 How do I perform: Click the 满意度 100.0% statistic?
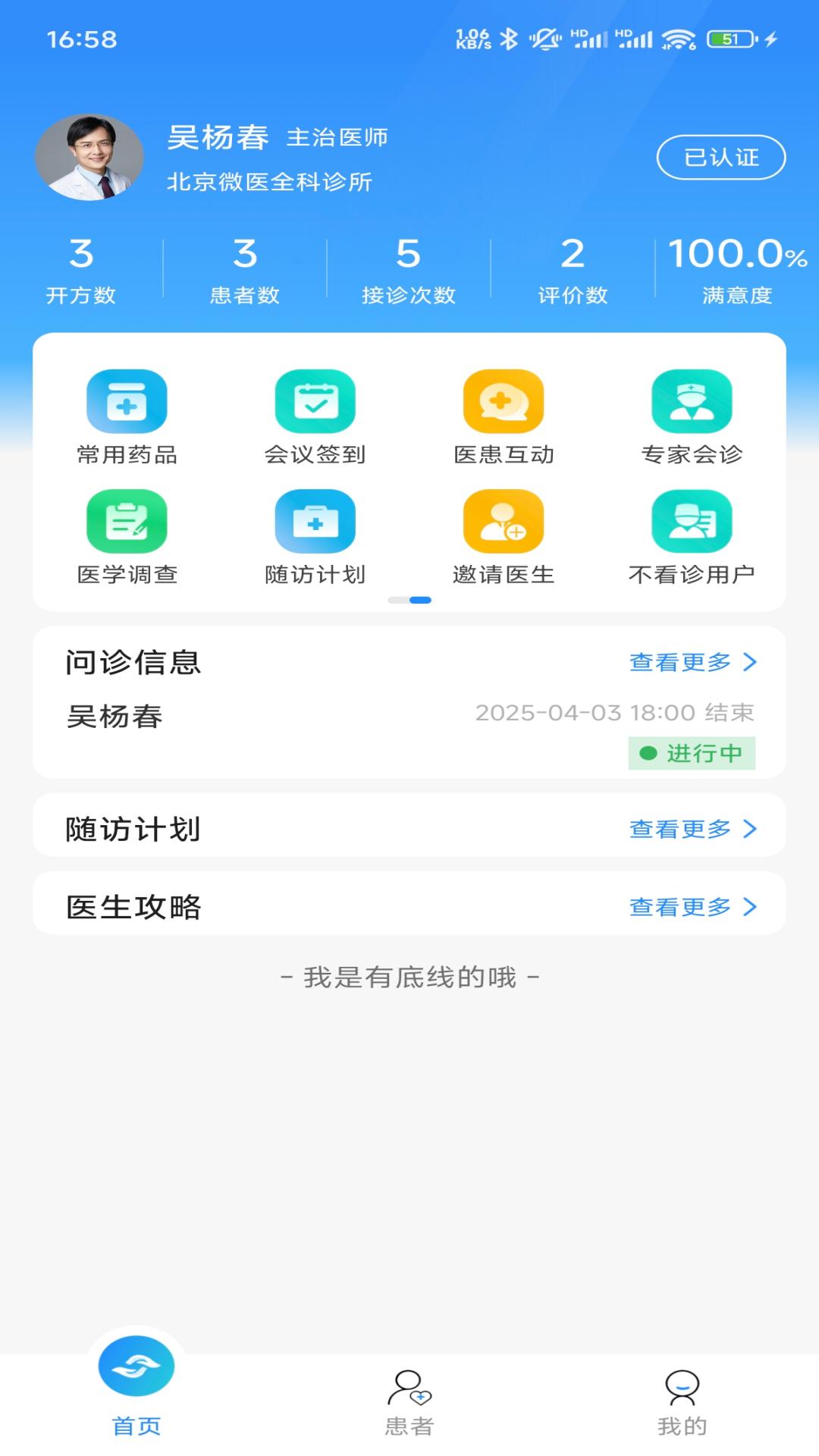[736, 269]
